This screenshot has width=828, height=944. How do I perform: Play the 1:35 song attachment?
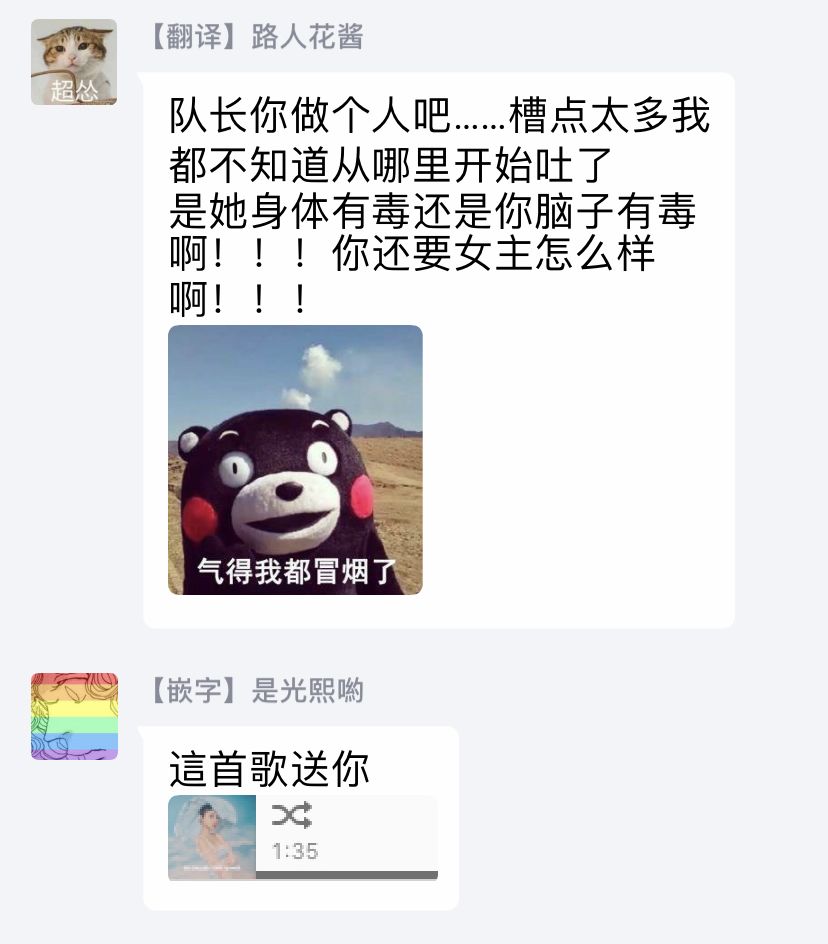coord(300,840)
